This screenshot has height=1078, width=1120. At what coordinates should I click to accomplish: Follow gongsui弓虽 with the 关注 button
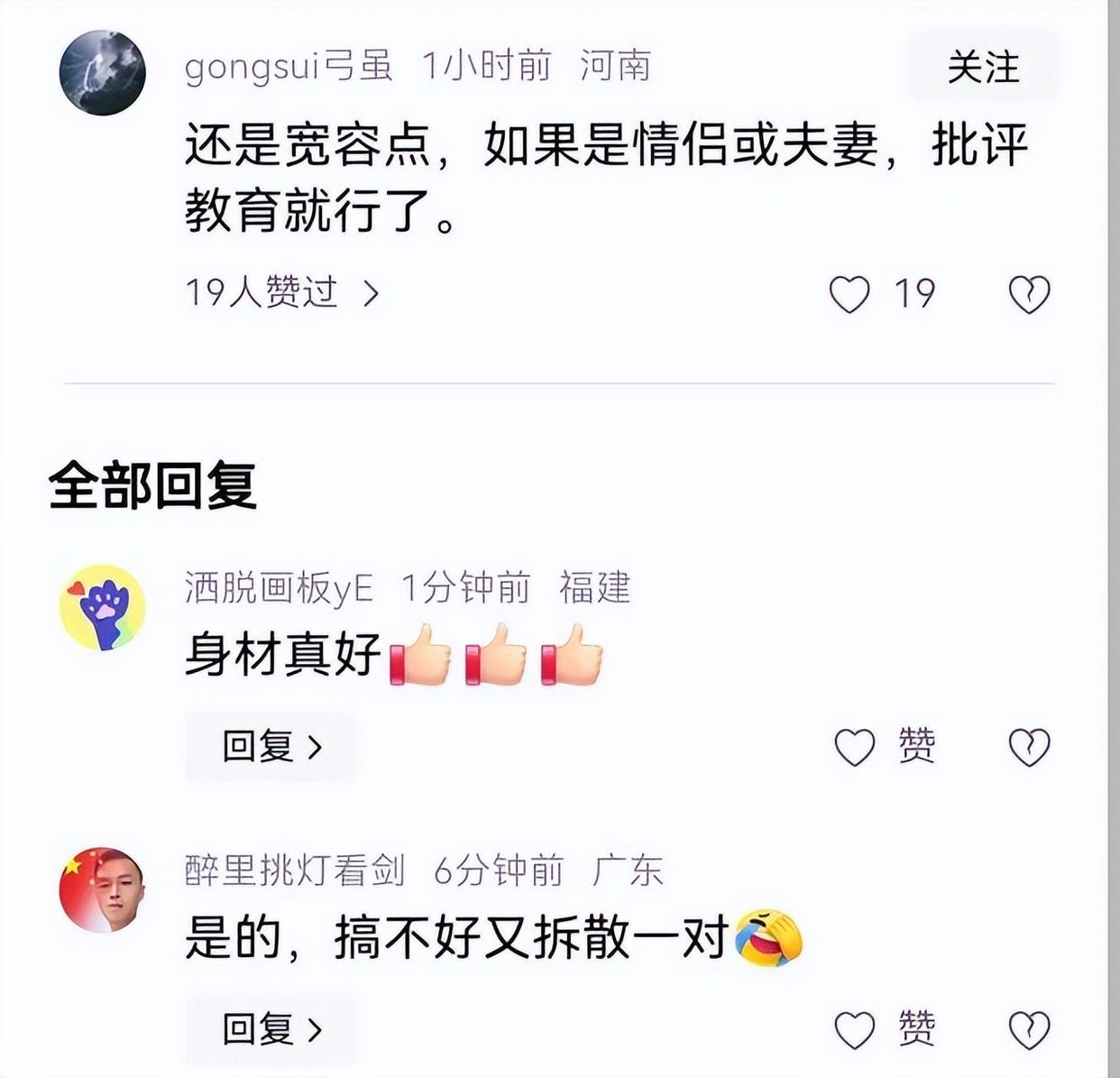983,68
